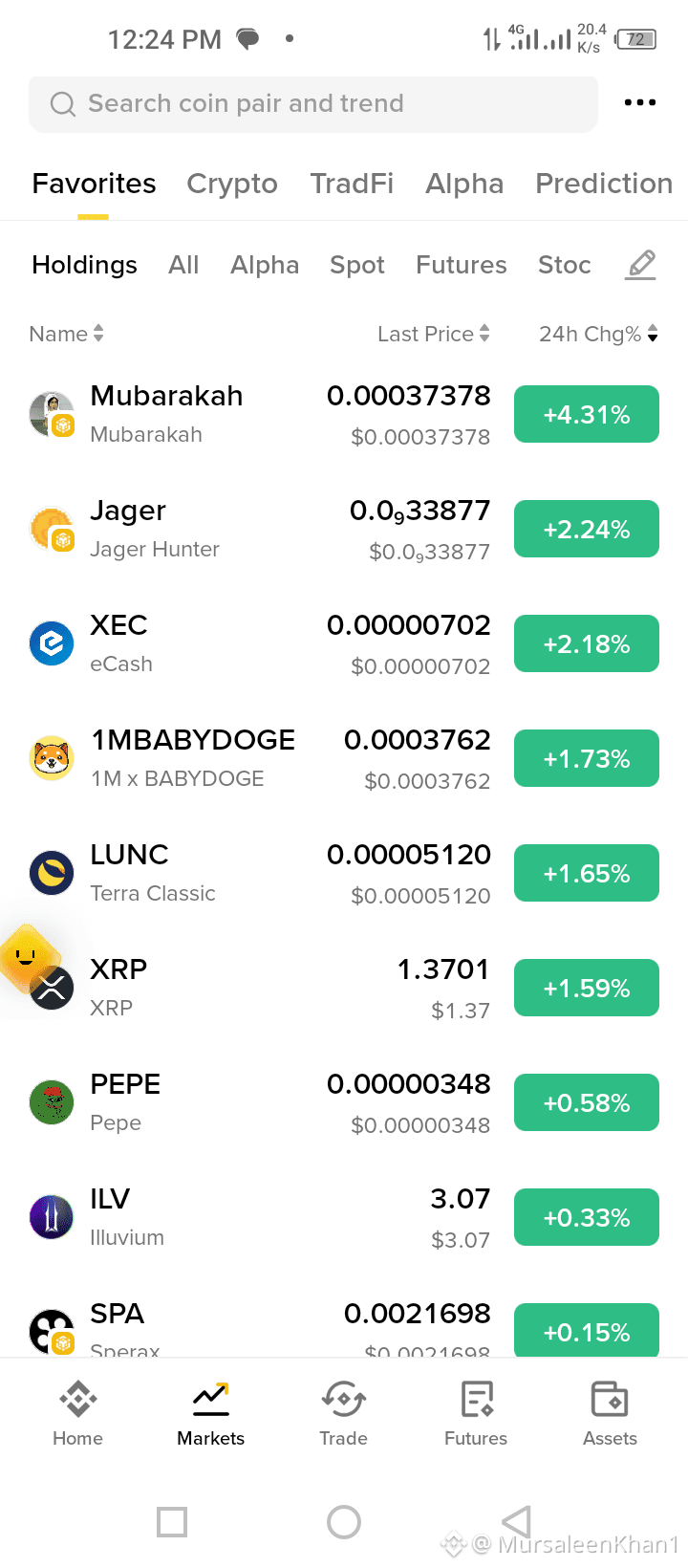Screen dimensions: 688x1568
Task: Tap the system home circle button
Action: coord(344,1522)
